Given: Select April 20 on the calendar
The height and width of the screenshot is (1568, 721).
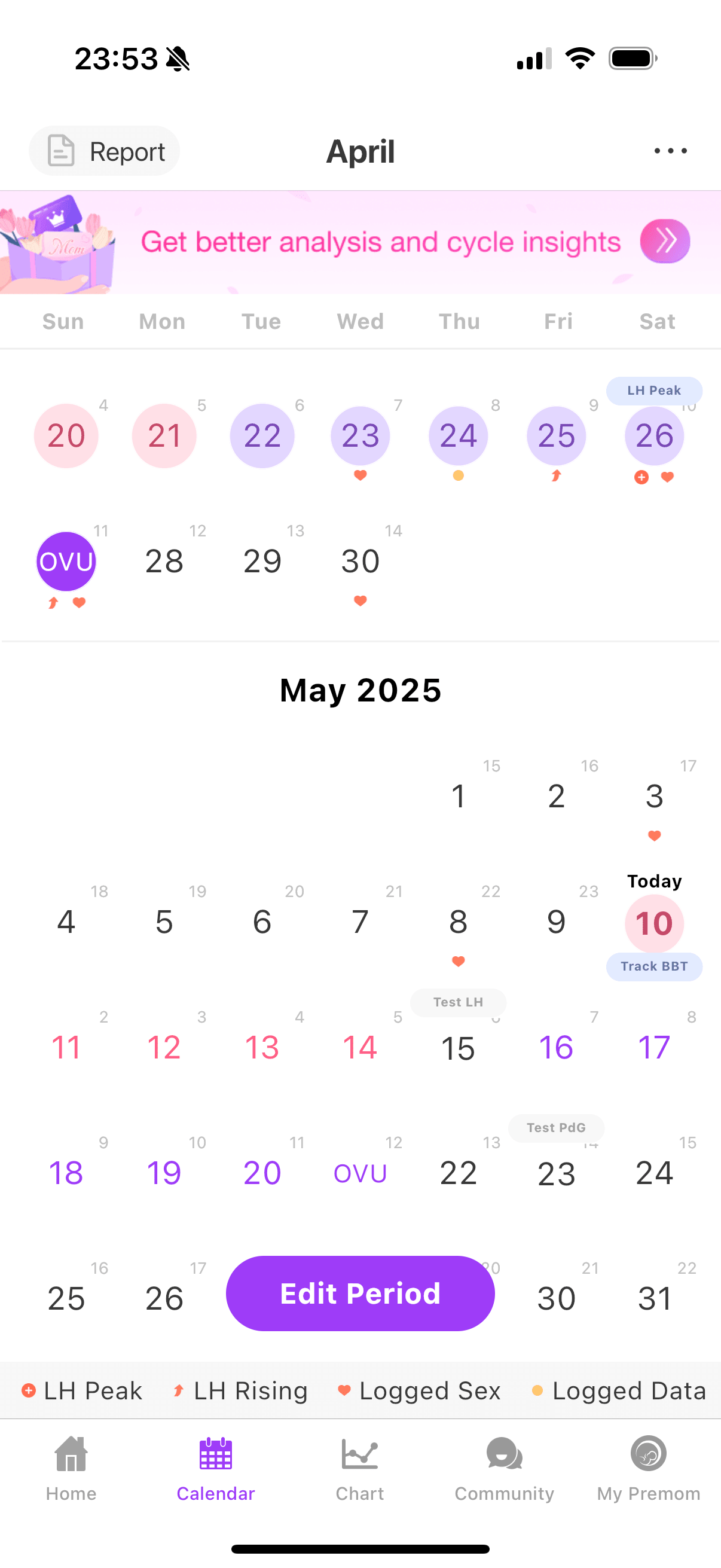Looking at the screenshot, I should click(66, 436).
